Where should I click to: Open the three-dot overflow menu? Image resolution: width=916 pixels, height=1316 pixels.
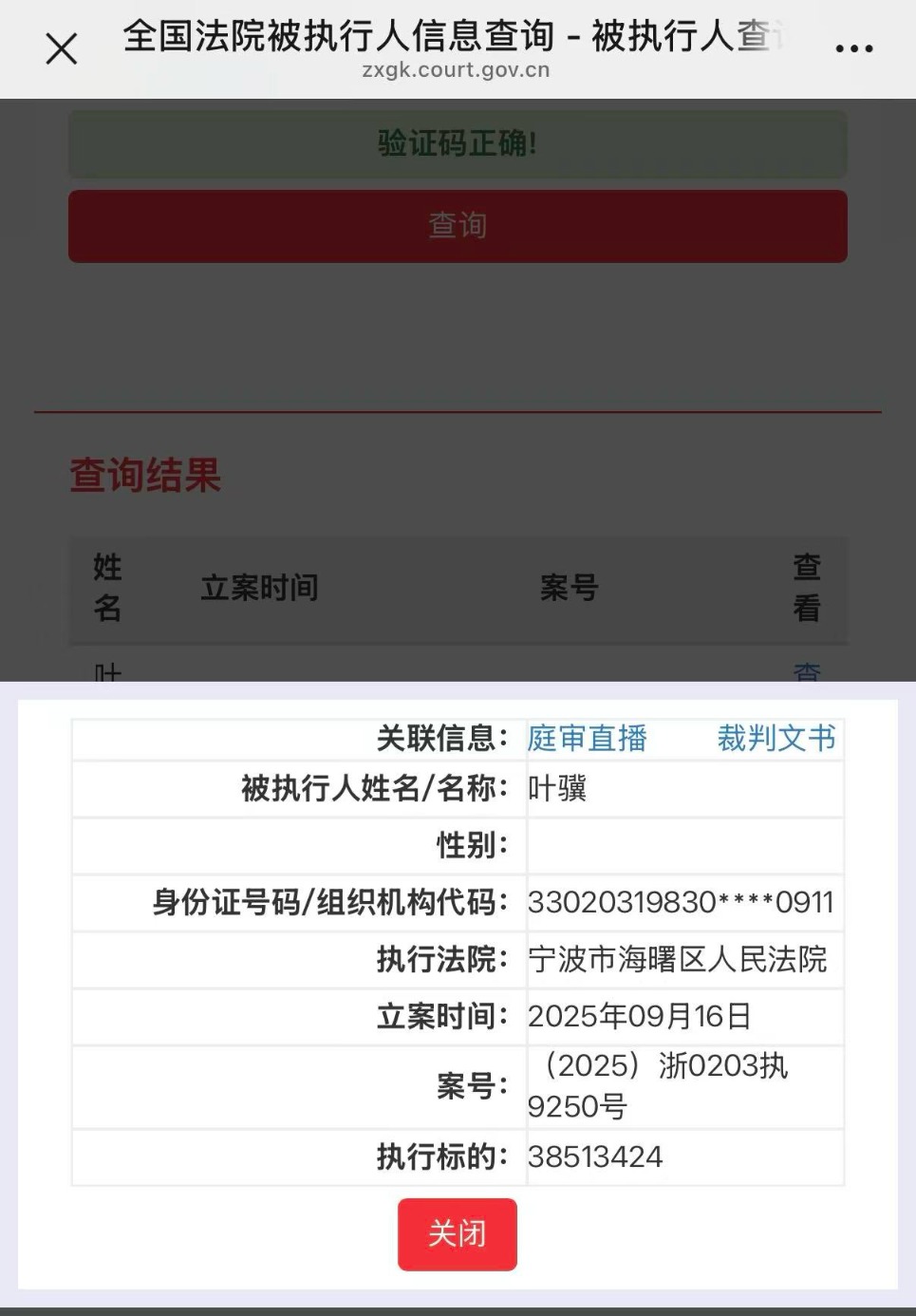(x=853, y=48)
